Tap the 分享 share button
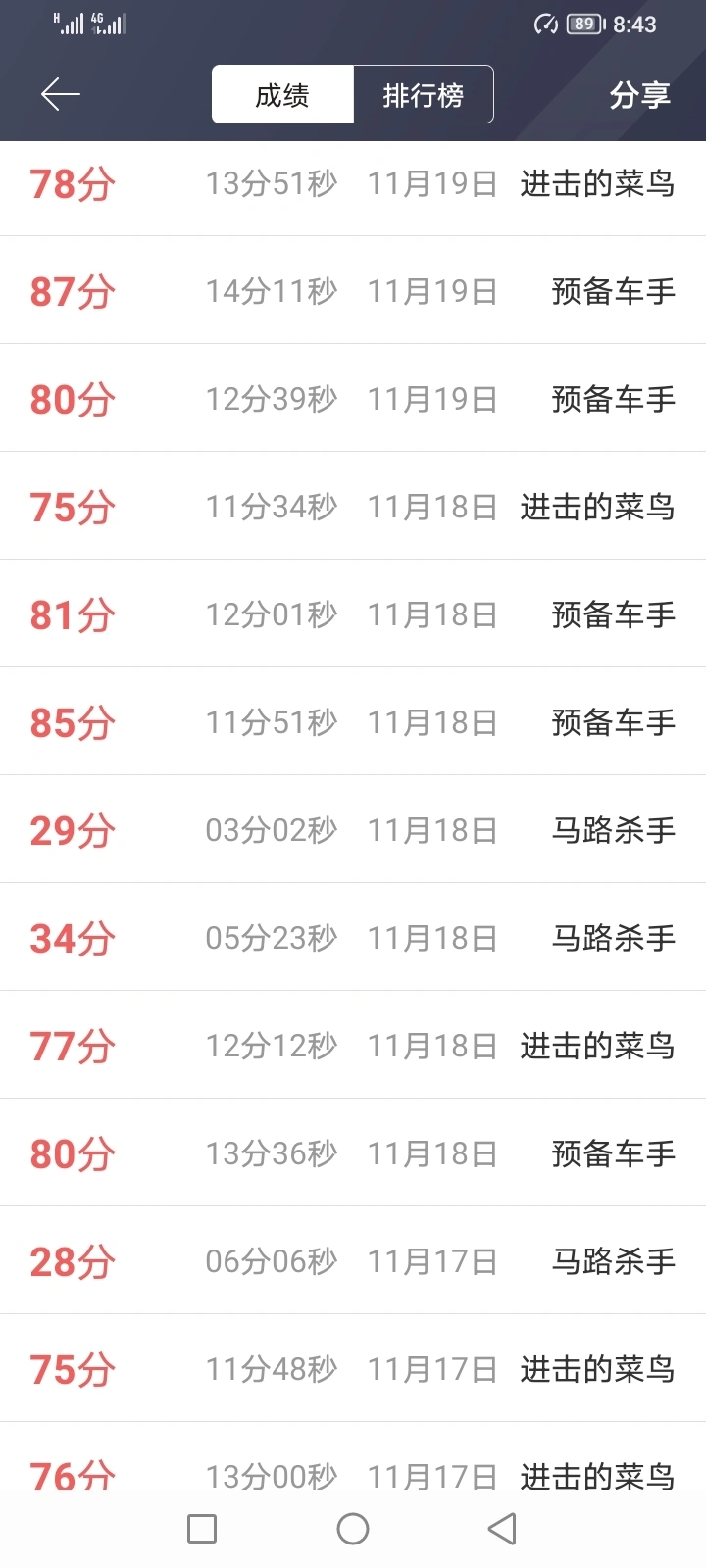The width and height of the screenshot is (706, 1568). point(639,95)
